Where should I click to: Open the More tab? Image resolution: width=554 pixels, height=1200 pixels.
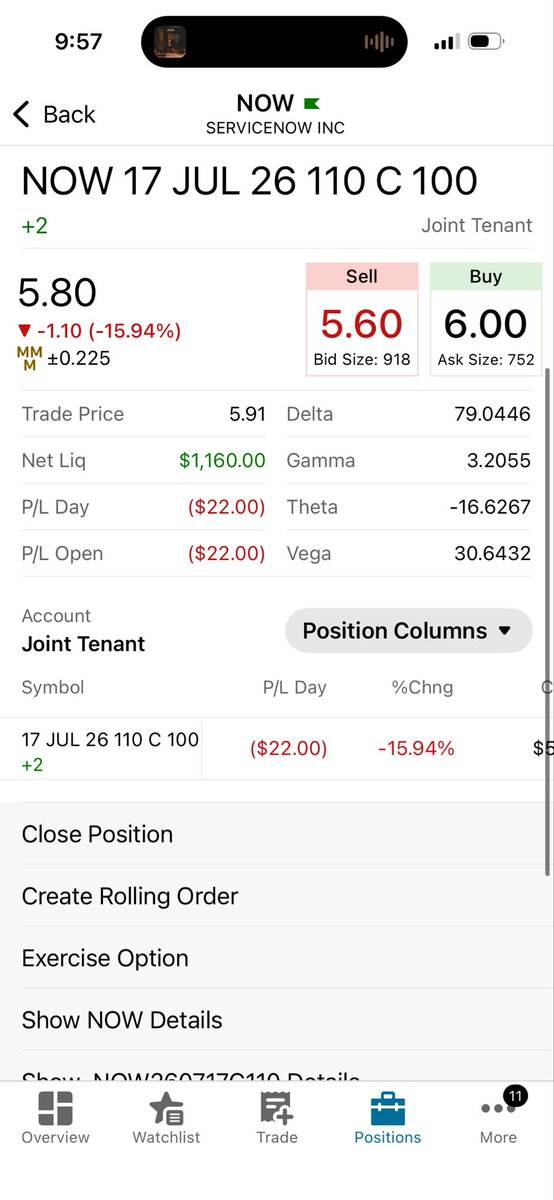498,1118
